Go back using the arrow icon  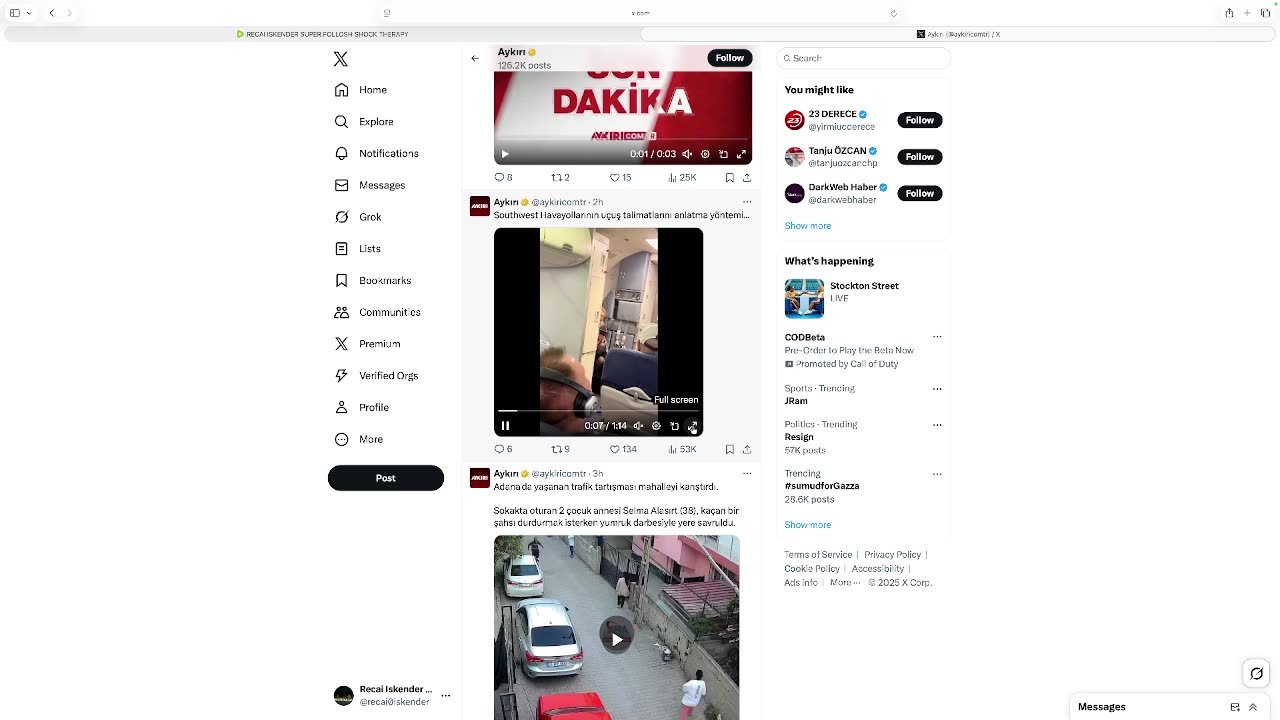point(475,58)
